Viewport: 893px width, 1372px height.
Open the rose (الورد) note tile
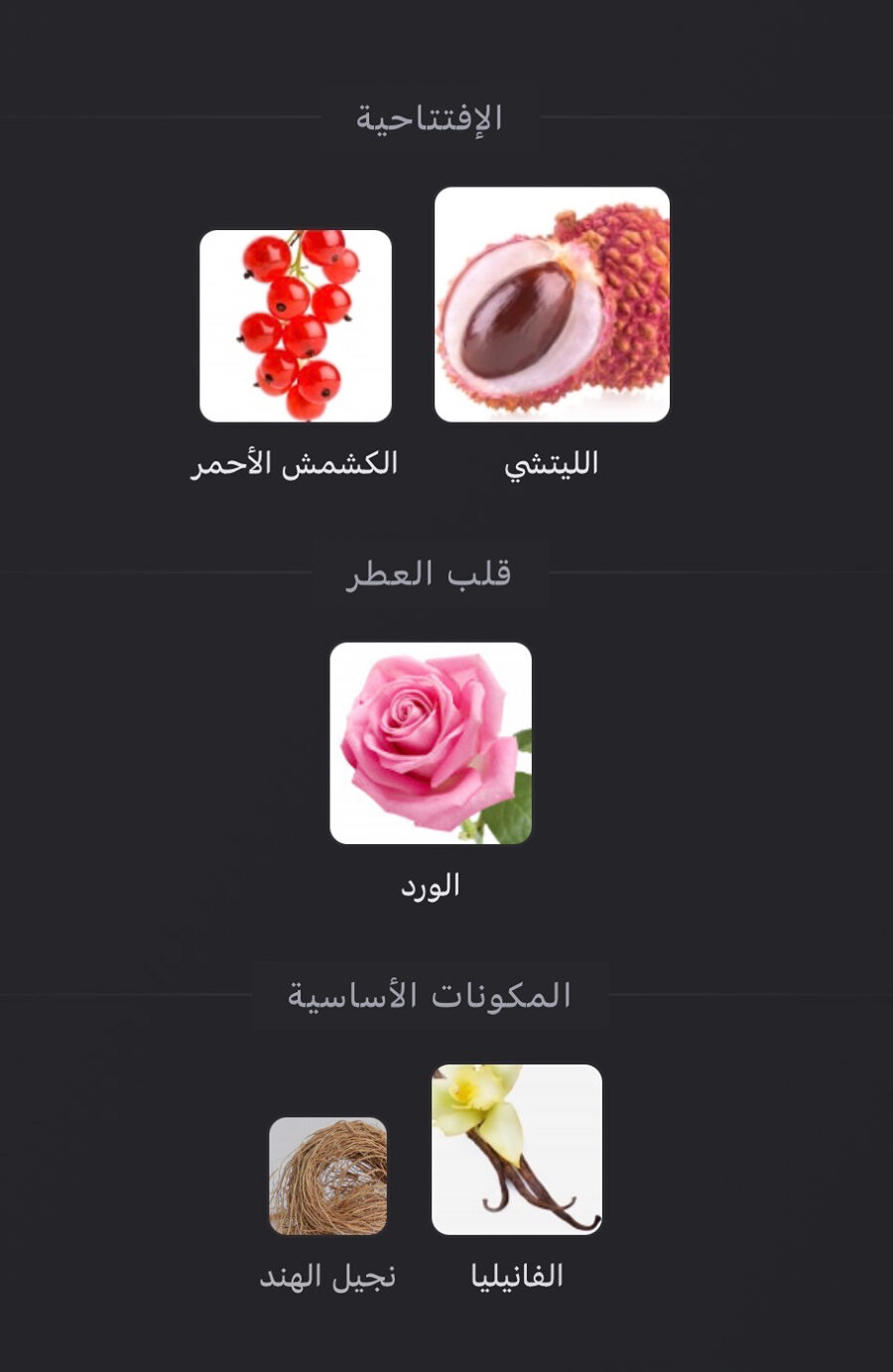pos(431,743)
